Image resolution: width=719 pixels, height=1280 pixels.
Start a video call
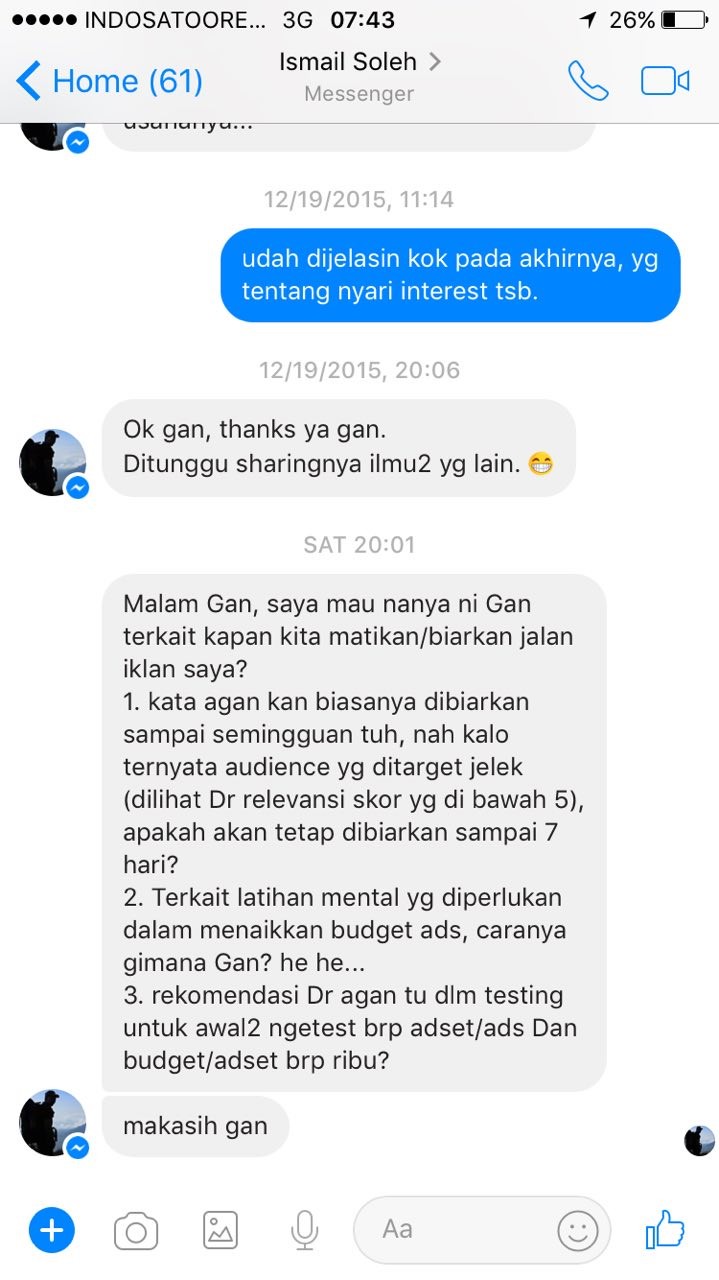[665, 81]
